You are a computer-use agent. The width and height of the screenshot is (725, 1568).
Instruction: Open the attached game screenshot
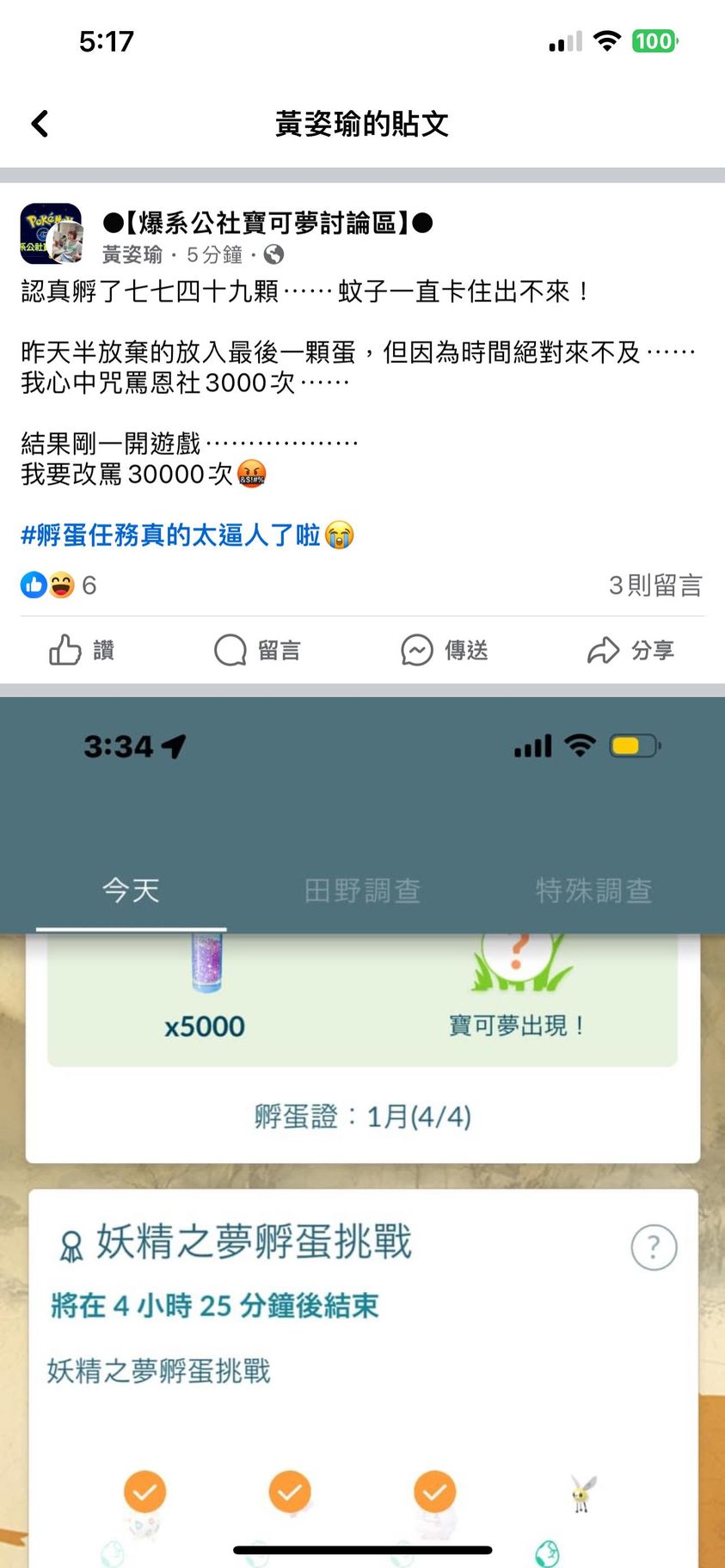362,1118
